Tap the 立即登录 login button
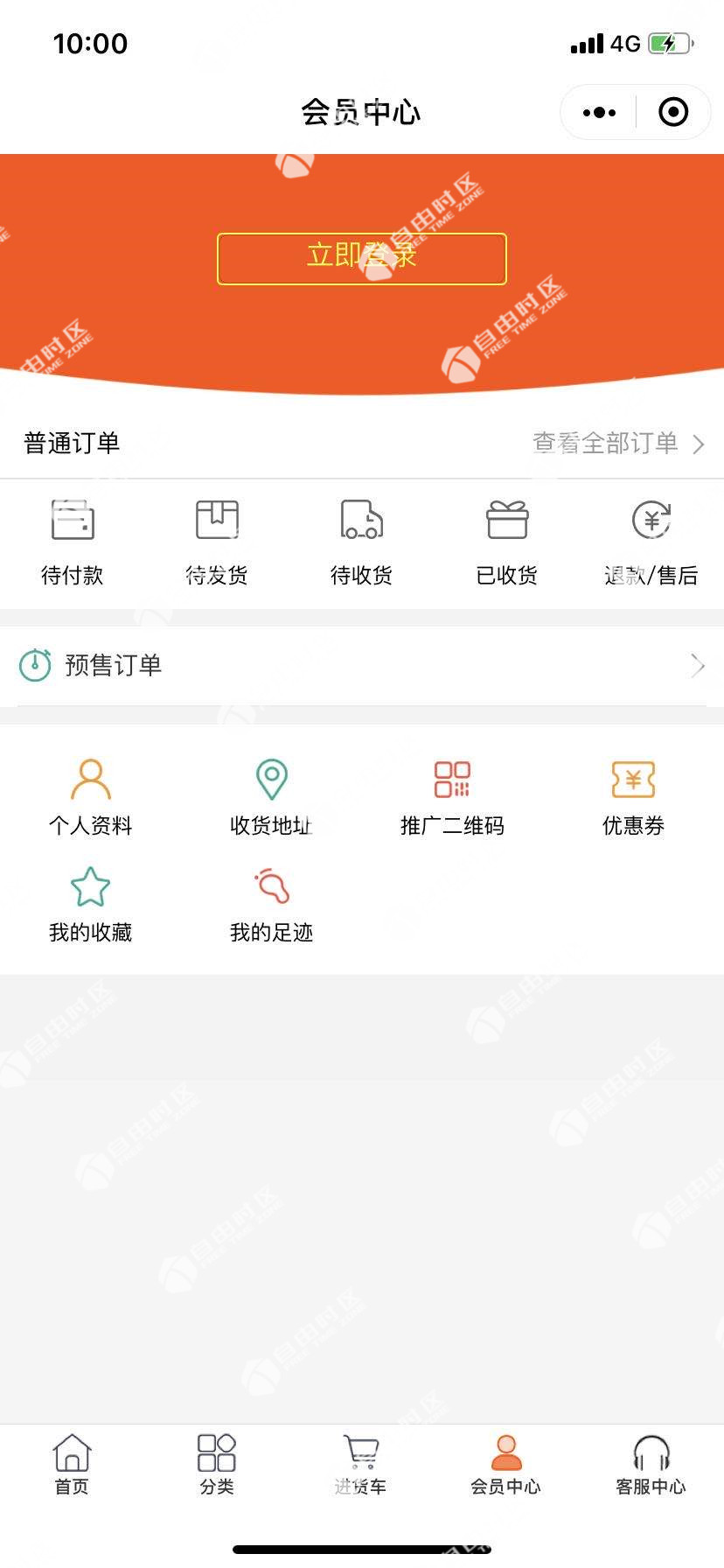Viewport: 724px width, 1568px height. coord(362,258)
